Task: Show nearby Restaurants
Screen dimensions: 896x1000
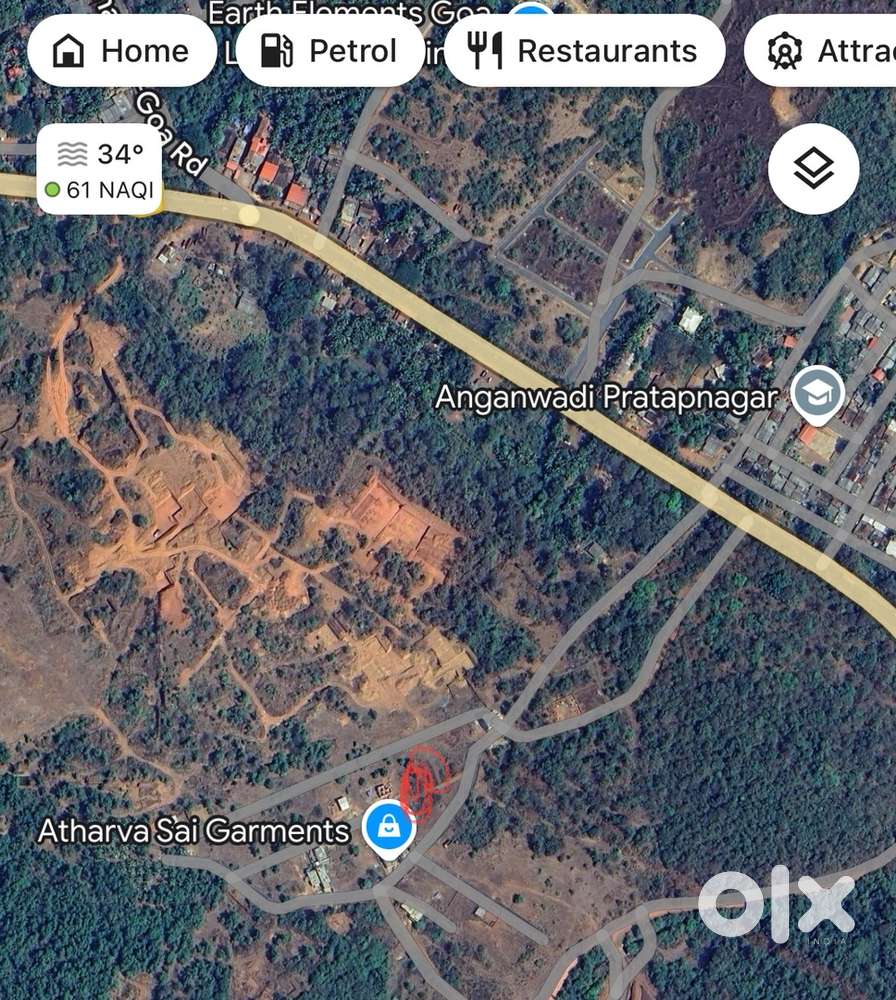Action: point(584,50)
